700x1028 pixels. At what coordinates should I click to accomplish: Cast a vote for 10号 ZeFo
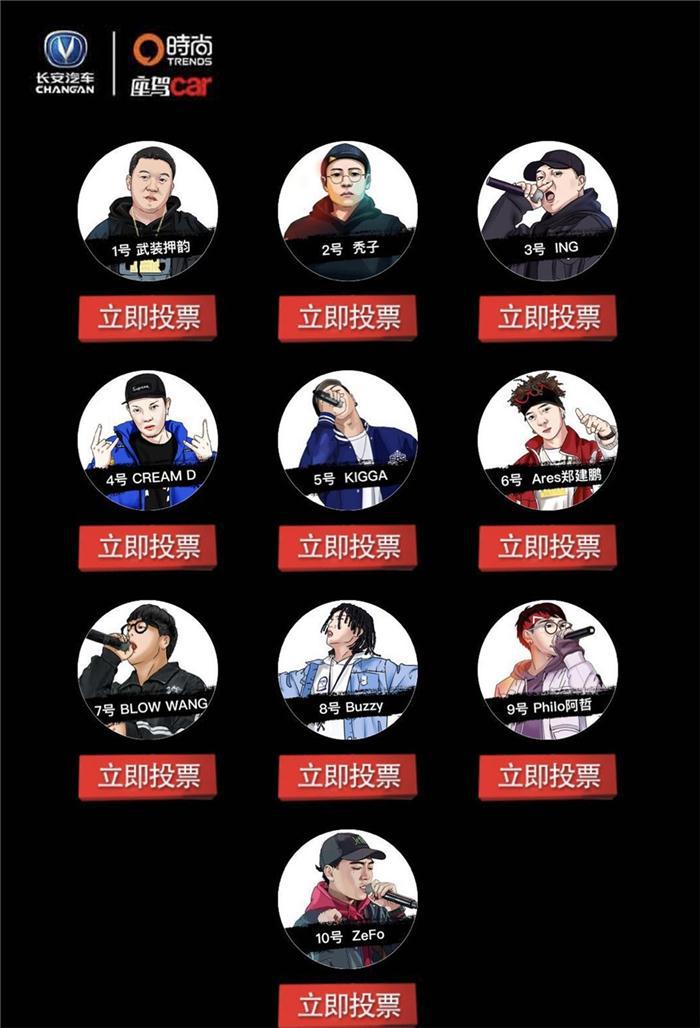tap(348, 1005)
